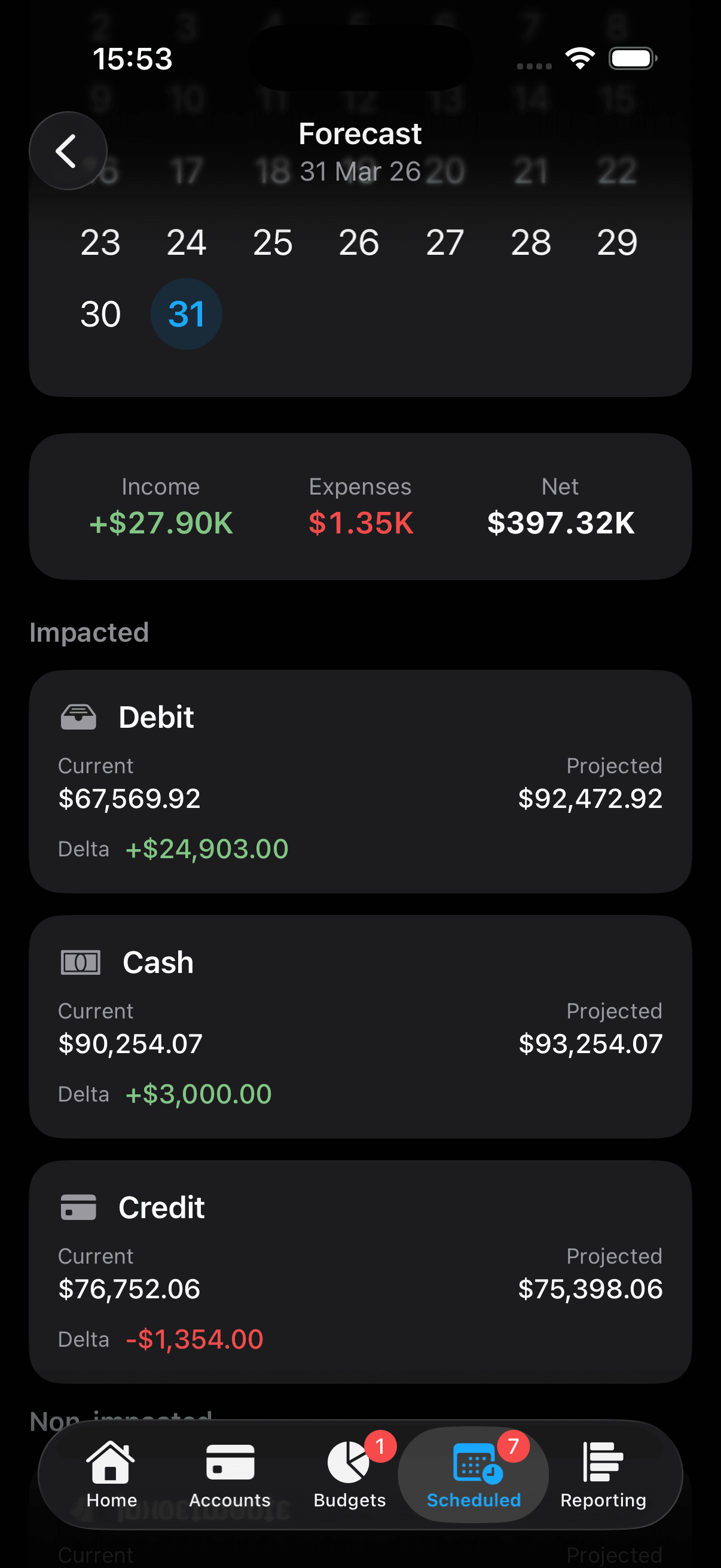Image resolution: width=721 pixels, height=1568 pixels.
Task: Select day 23 in the calendar
Action: pos(100,243)
